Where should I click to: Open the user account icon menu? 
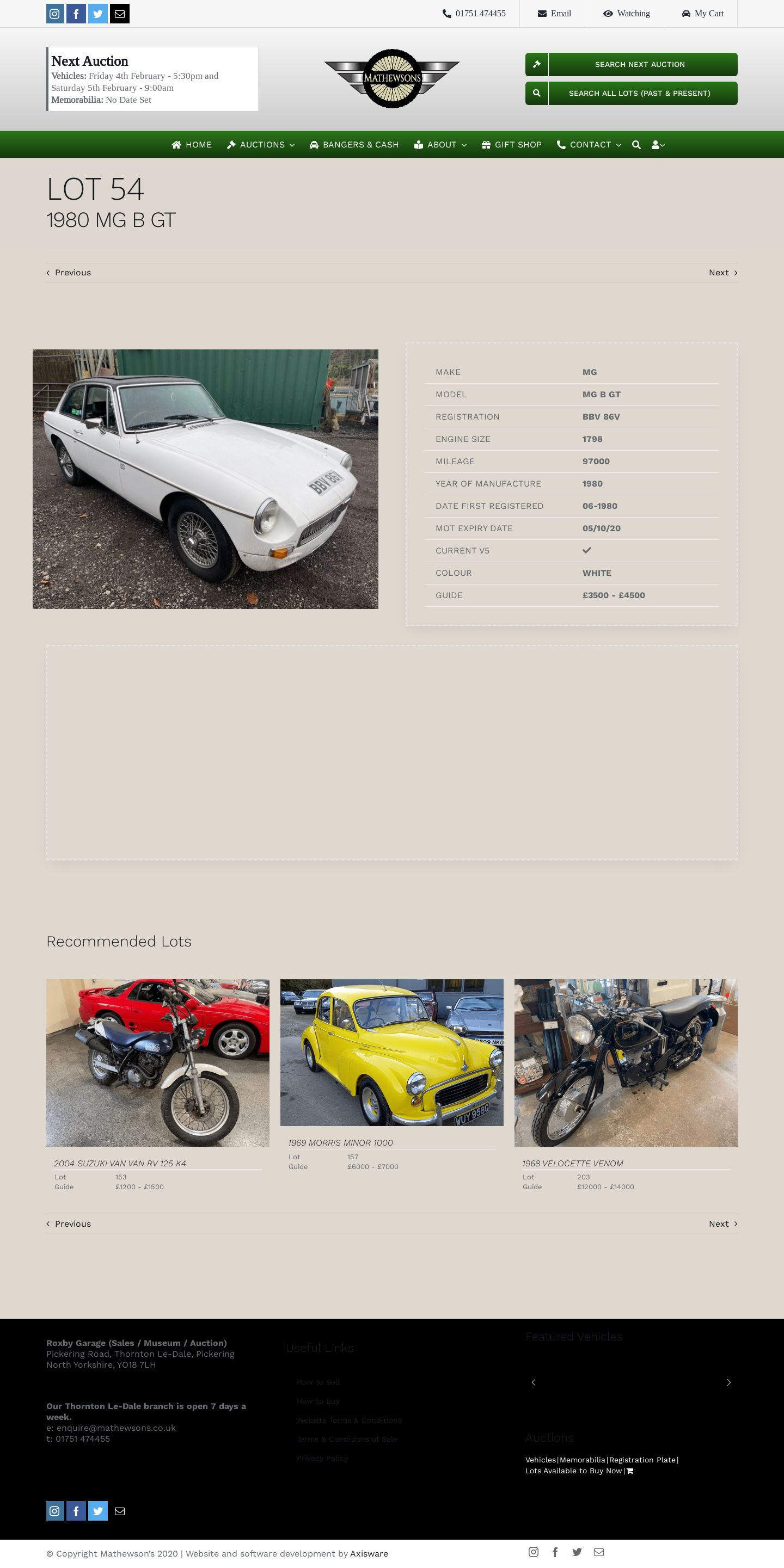657,145
